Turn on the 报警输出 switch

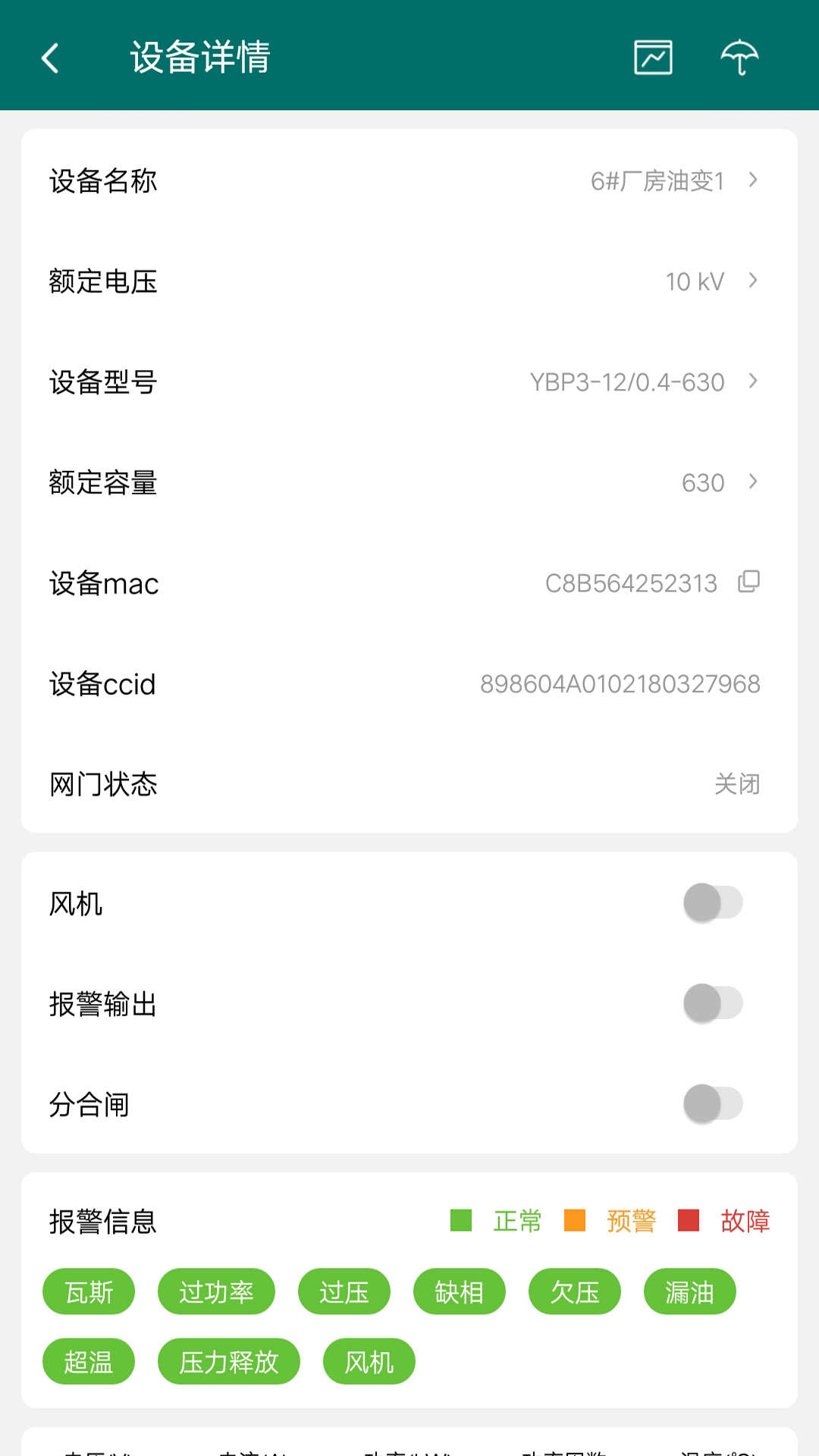[x=711, y=1004]
